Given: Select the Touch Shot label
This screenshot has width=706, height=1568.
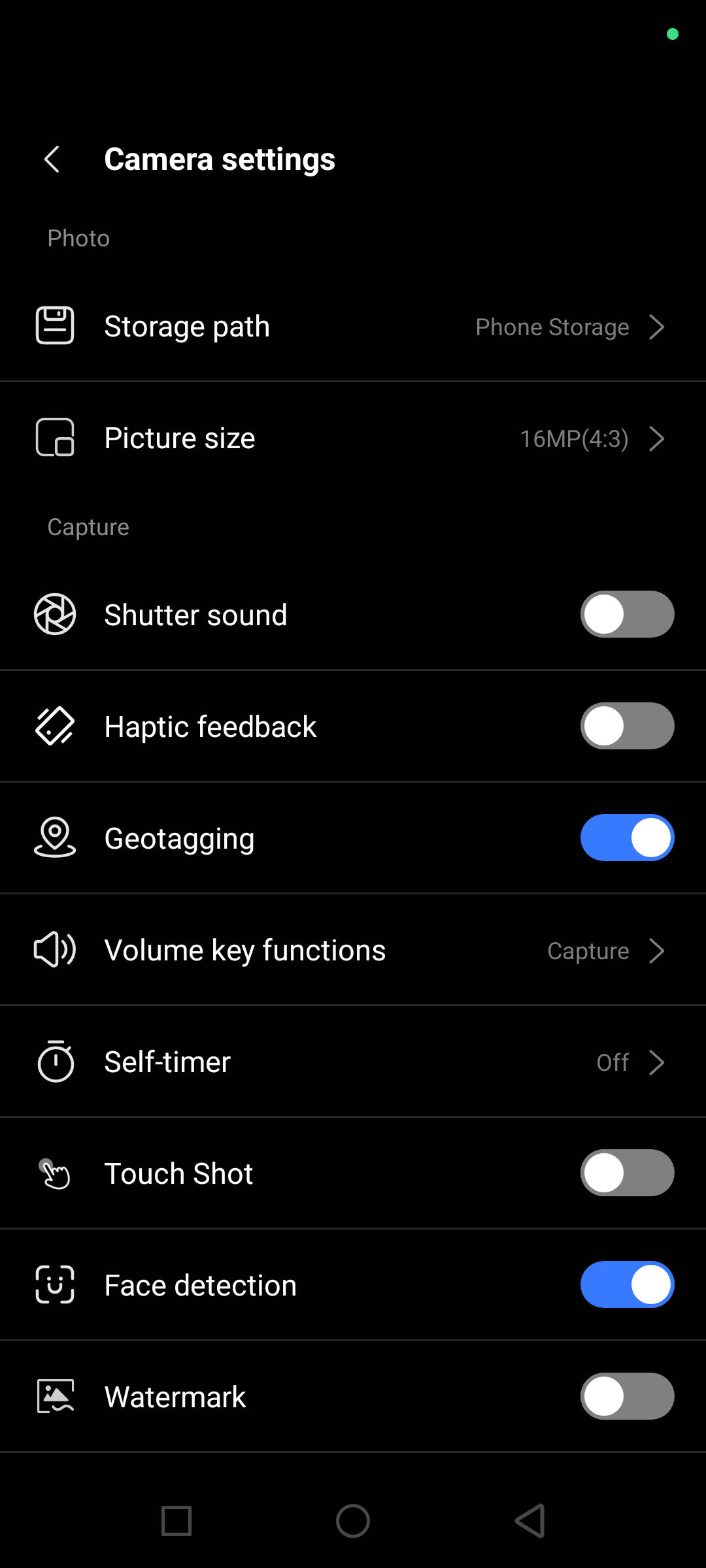Looking at the screenshot, I should (x=178, y=1173).
